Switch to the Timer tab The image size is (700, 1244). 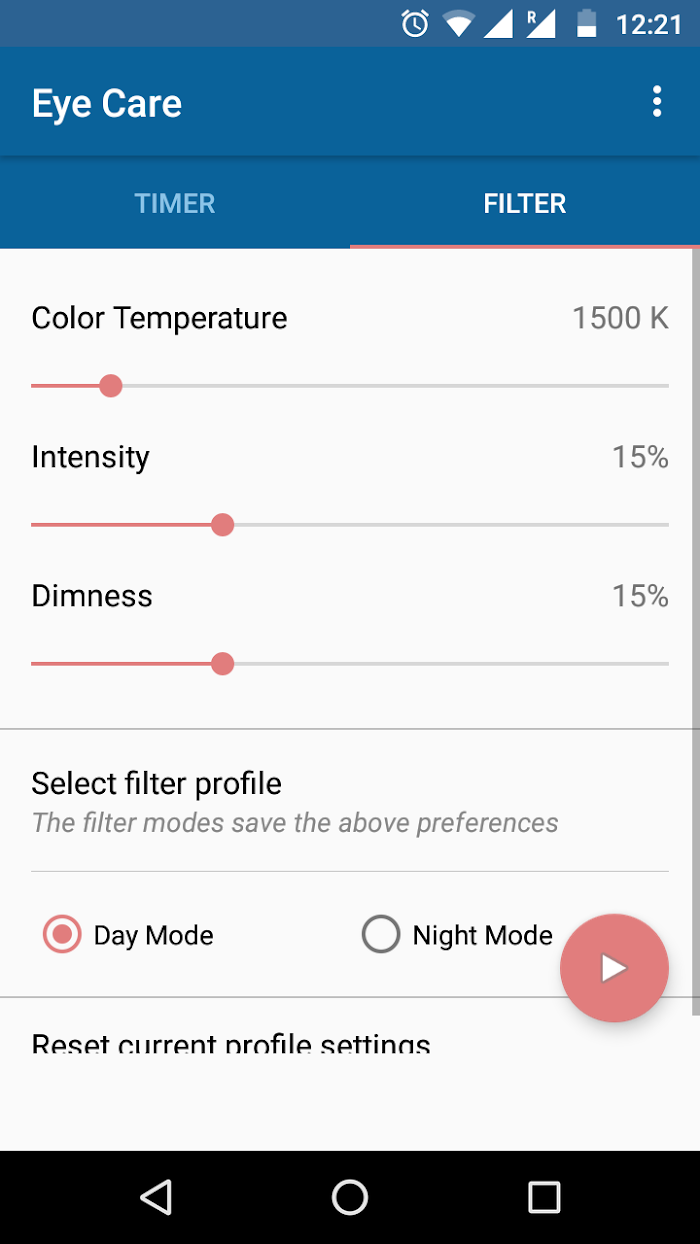(175, 203)
